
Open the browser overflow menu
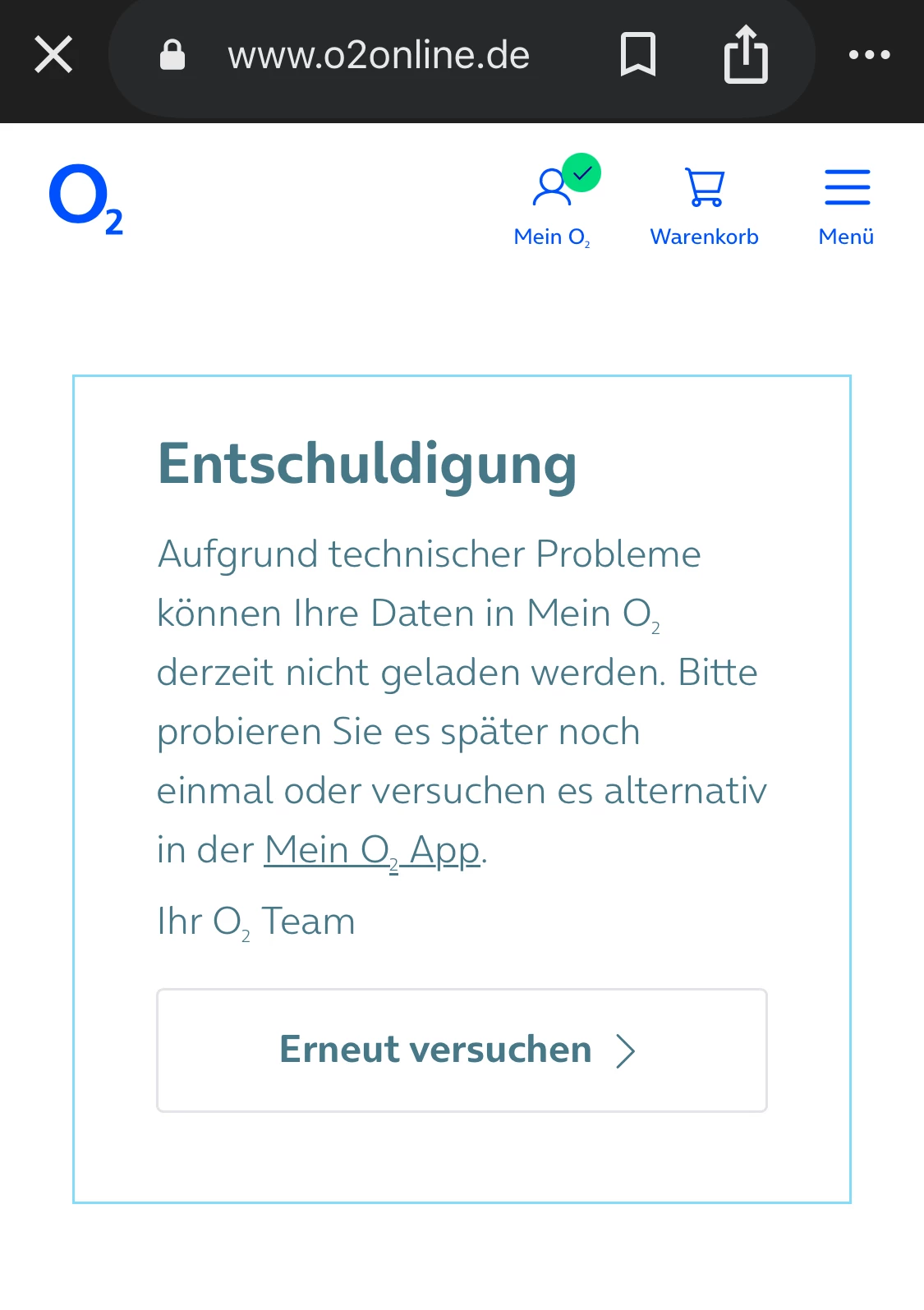click(869, 55)
